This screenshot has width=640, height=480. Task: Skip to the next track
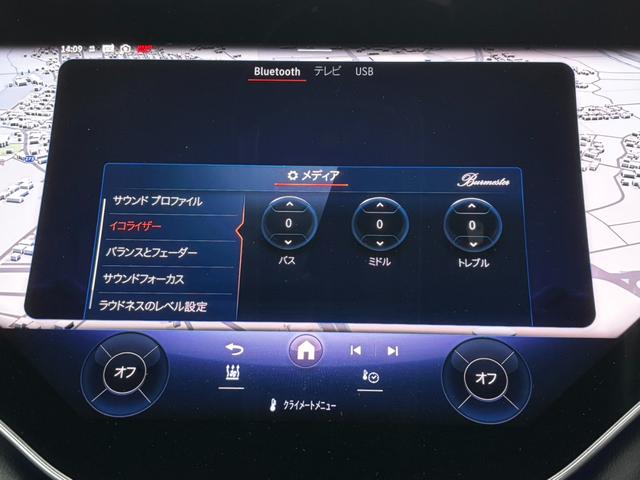[x=392, y=351]
